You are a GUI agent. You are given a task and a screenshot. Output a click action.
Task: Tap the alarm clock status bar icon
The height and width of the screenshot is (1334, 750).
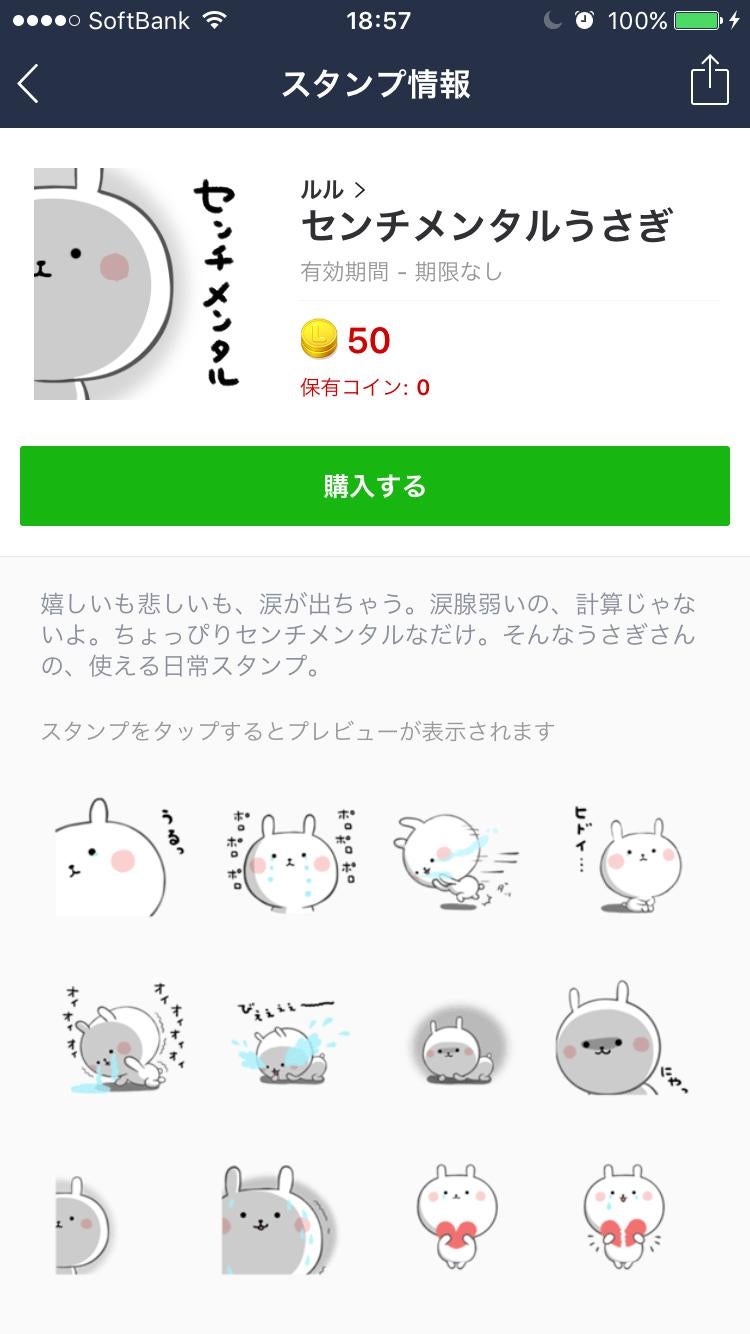tap(586, 18)
